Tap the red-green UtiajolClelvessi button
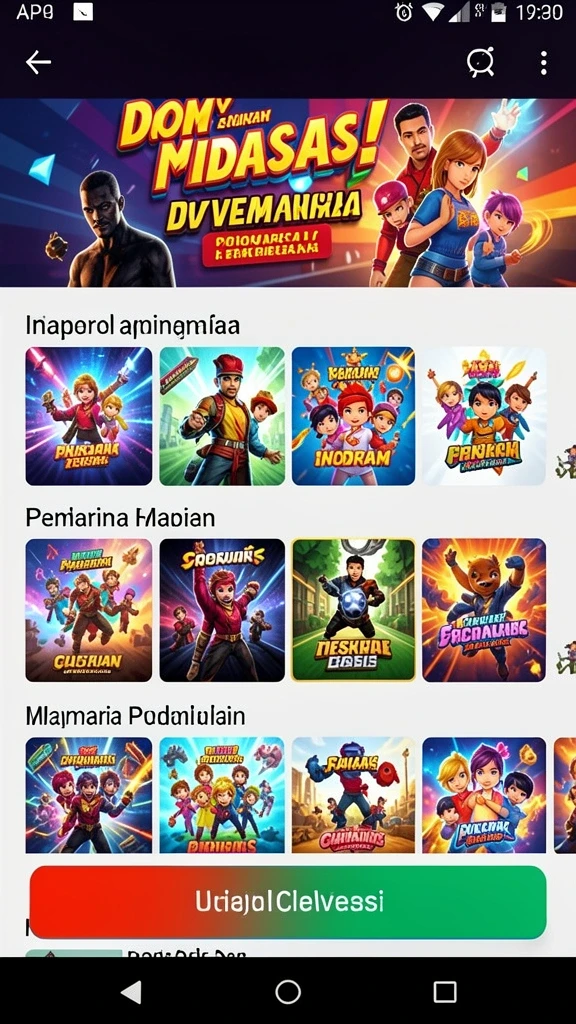576x1024 pixels. [288, 902]
